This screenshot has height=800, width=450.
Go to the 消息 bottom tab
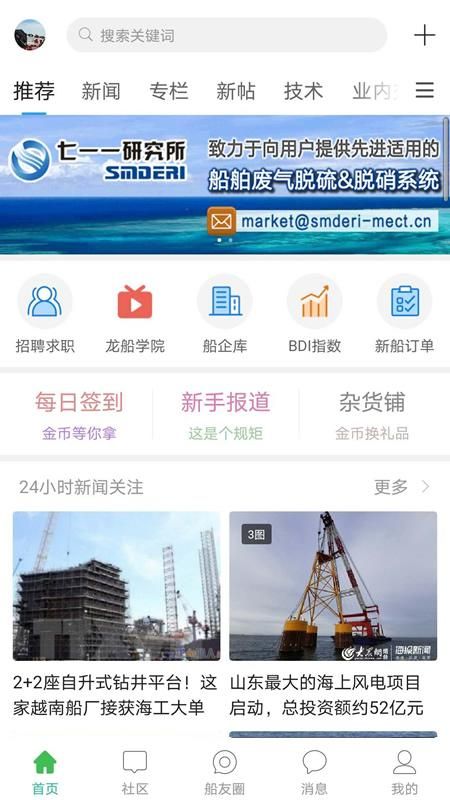[314, 772]
